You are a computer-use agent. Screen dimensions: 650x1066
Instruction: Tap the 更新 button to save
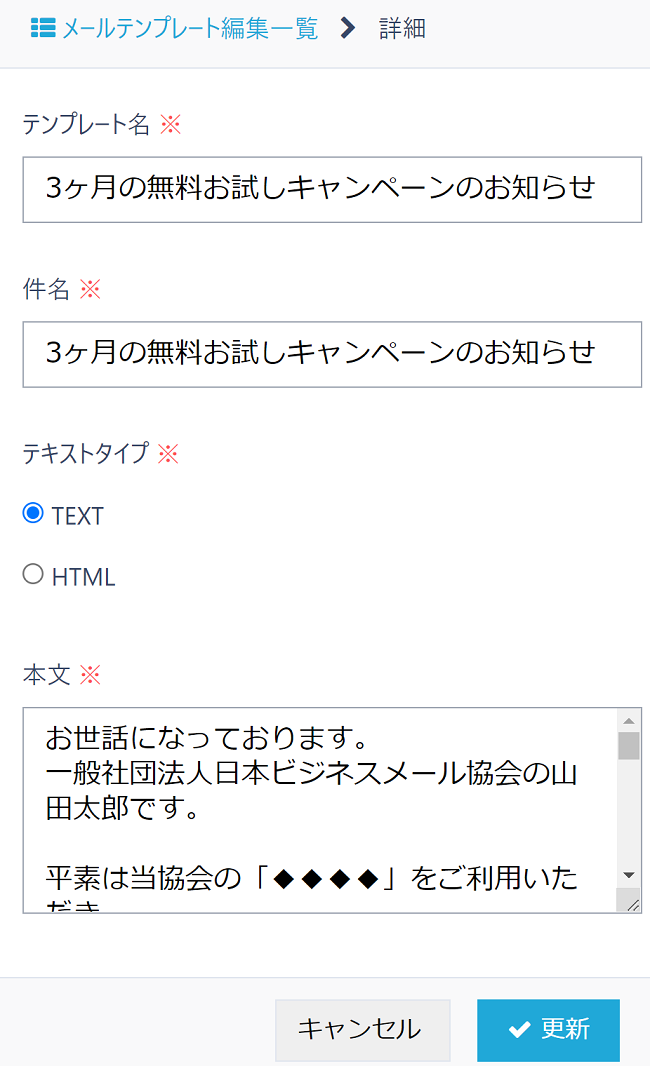coord(548,1030)
